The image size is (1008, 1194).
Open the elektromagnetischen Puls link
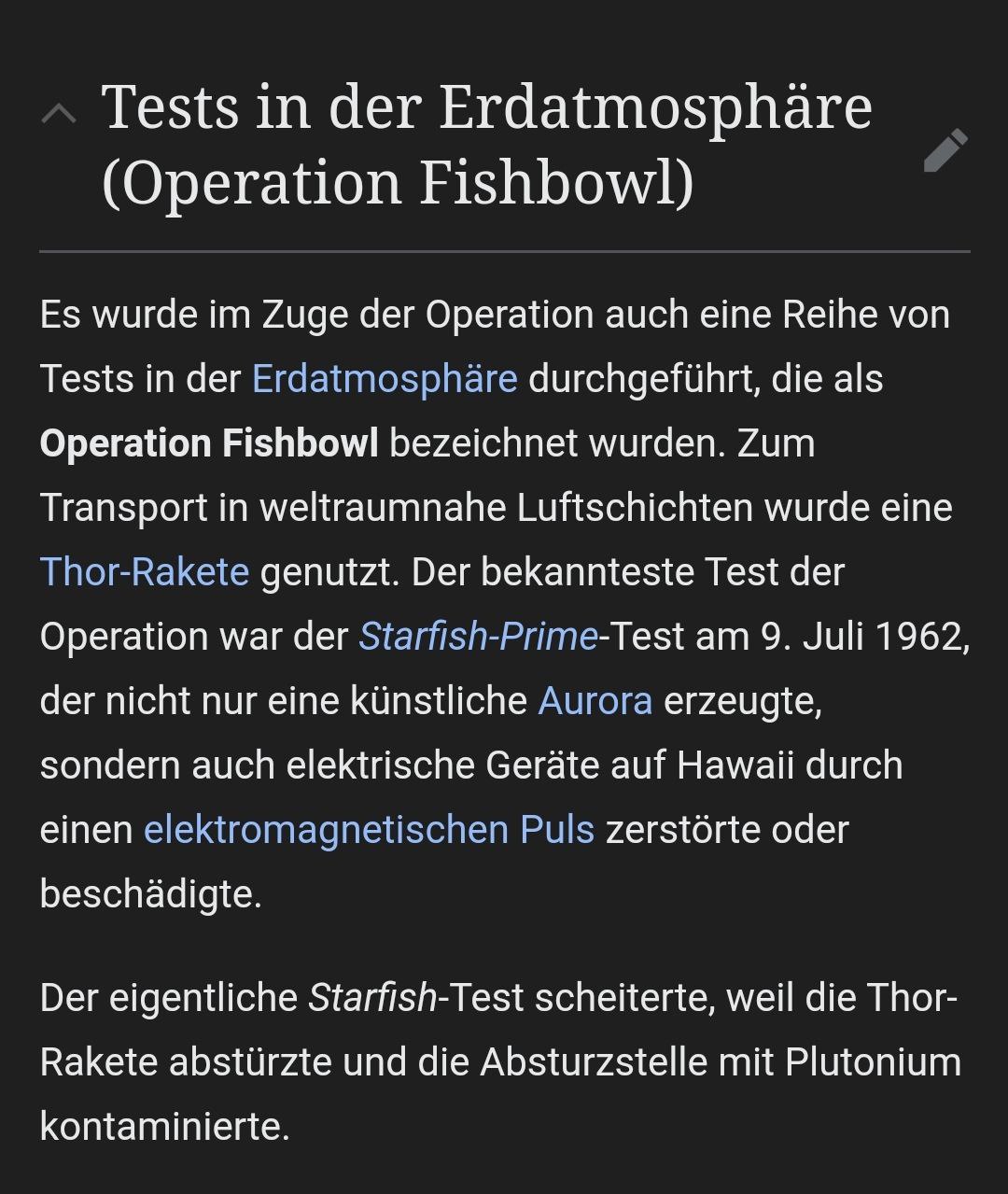point(369,830)
